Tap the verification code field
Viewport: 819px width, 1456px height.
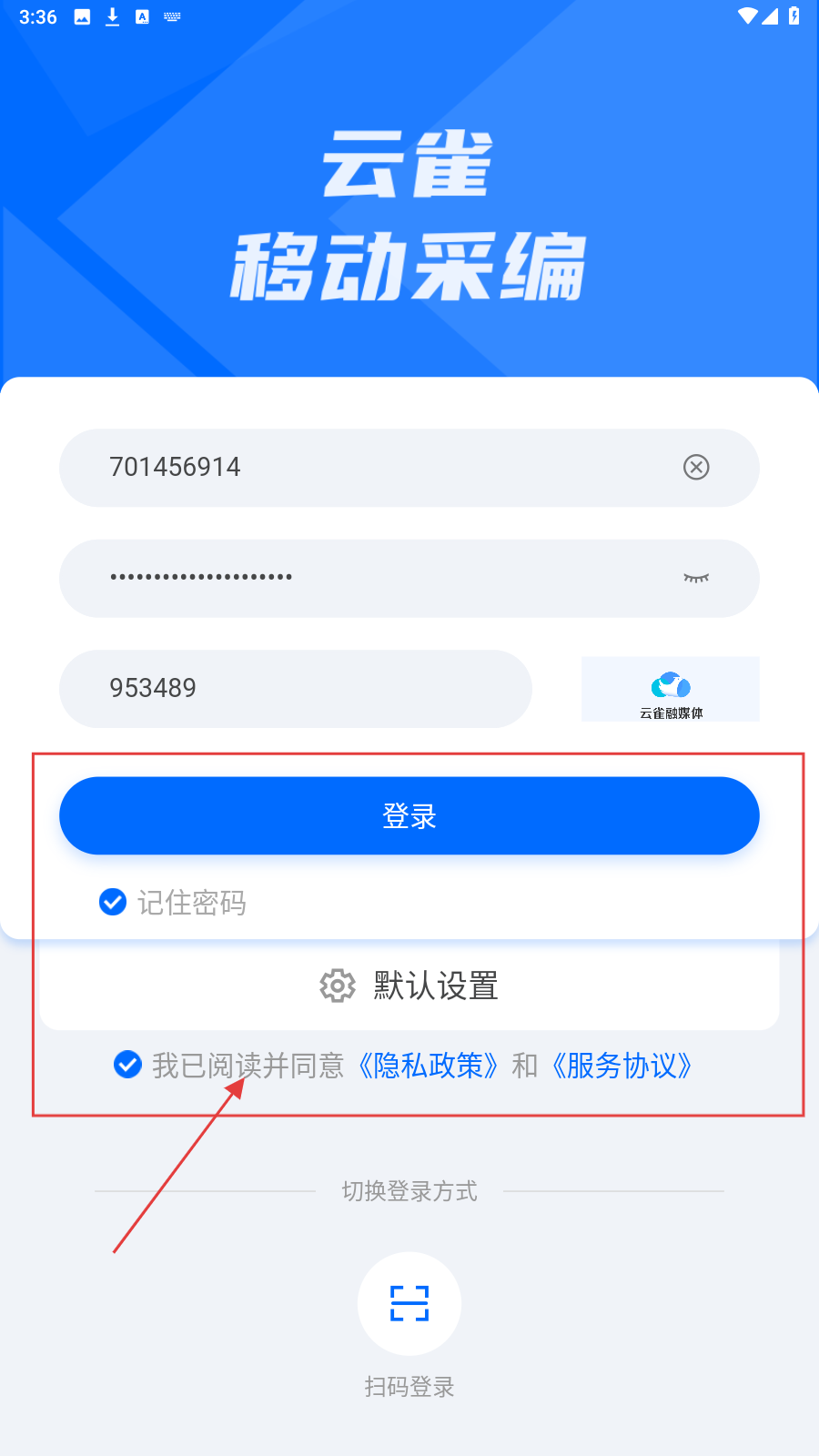(295, 689)
